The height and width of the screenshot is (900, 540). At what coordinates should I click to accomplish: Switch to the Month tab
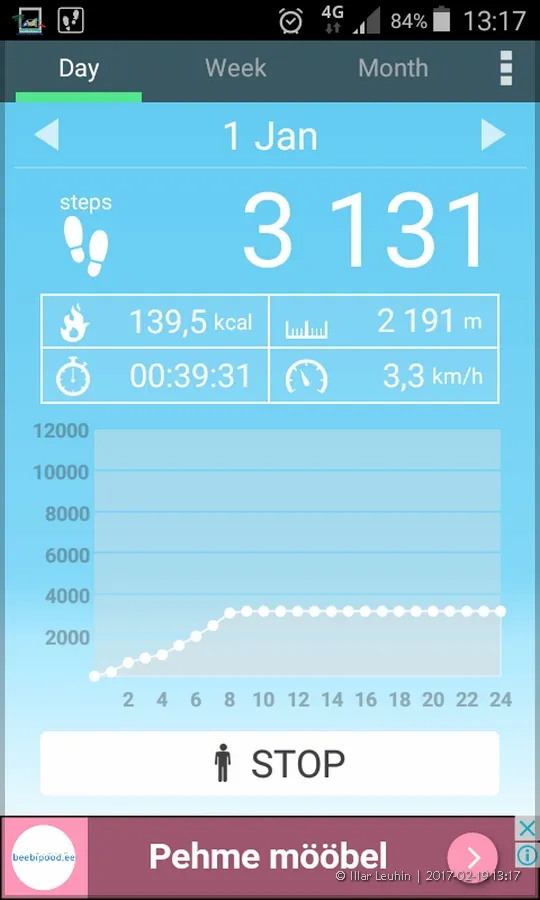coord(393,68)
